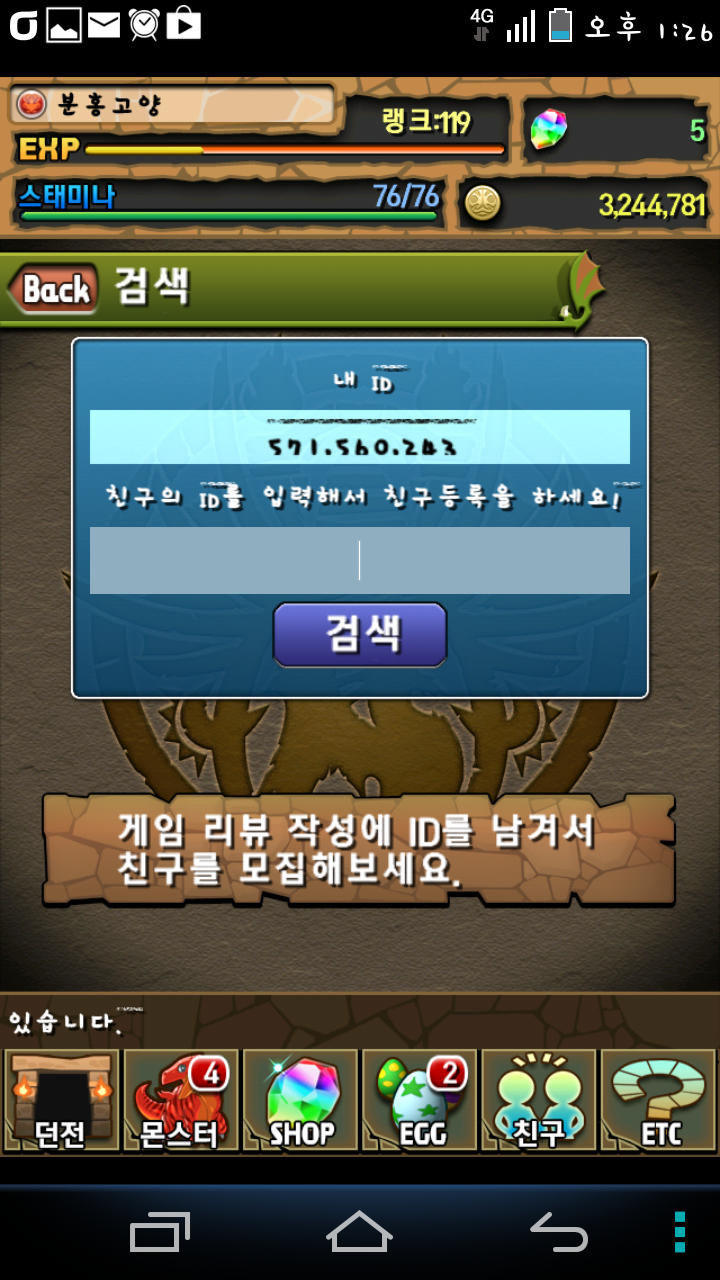The width and height of the screenshot is (720, 1280).
Task: Open the system overflow menu dots
Action: [679, 1232]
